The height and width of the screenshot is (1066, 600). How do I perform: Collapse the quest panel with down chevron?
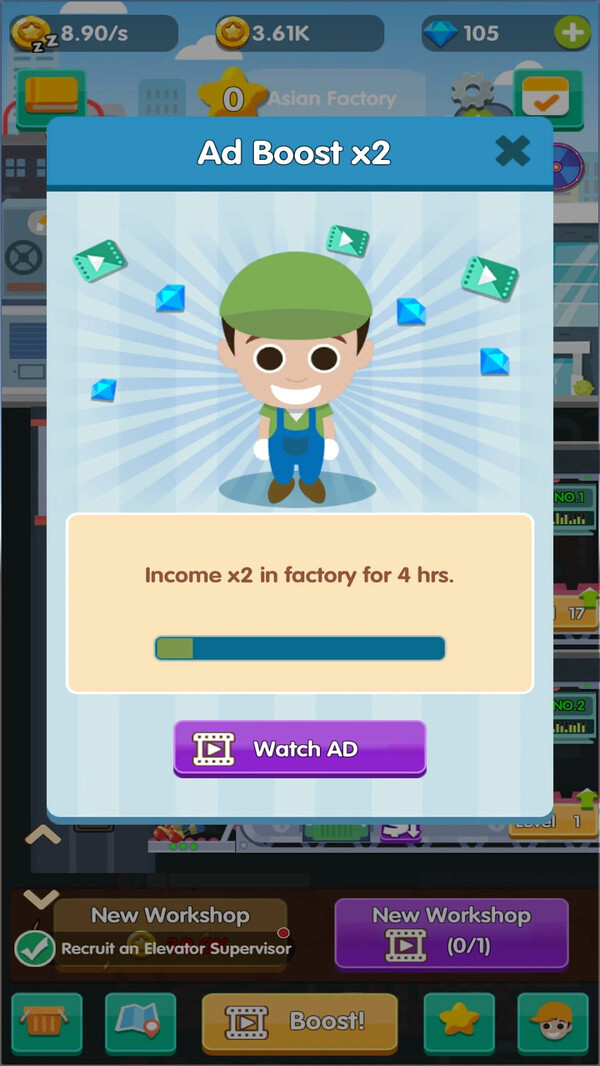pos(41,898)
